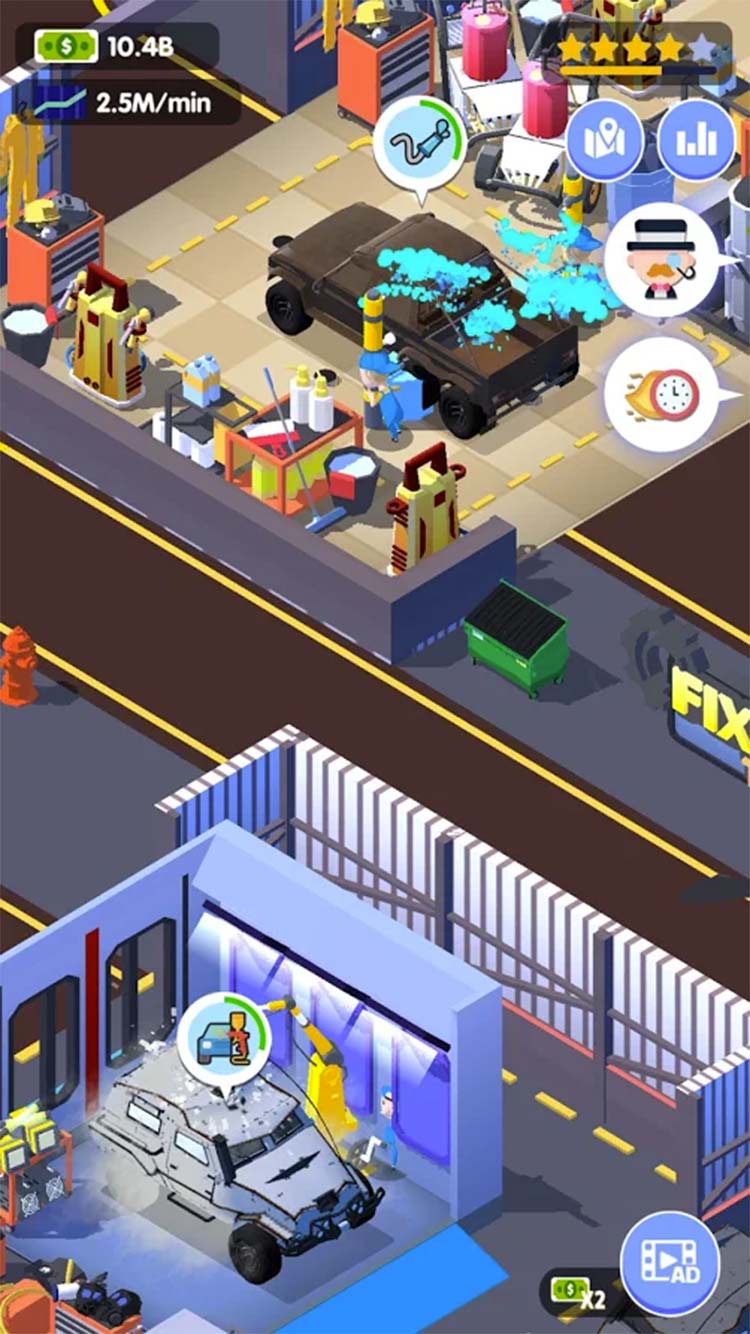Open the map button
The width and height of the screenshot is (750, 1334).
[604, 141]
